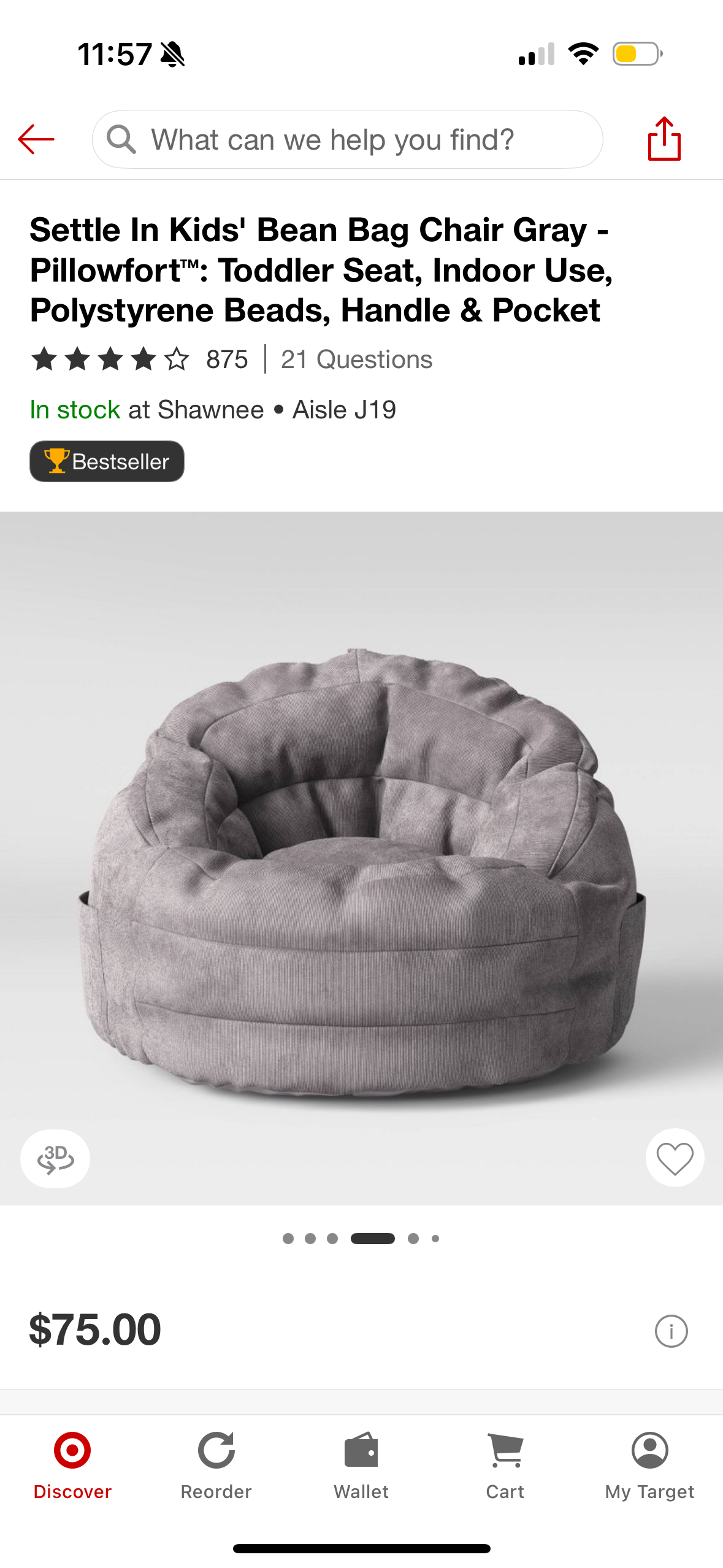Switch to the Discover tab
The height and width of the screenshot is (1568, 723).
(72, 1465)
